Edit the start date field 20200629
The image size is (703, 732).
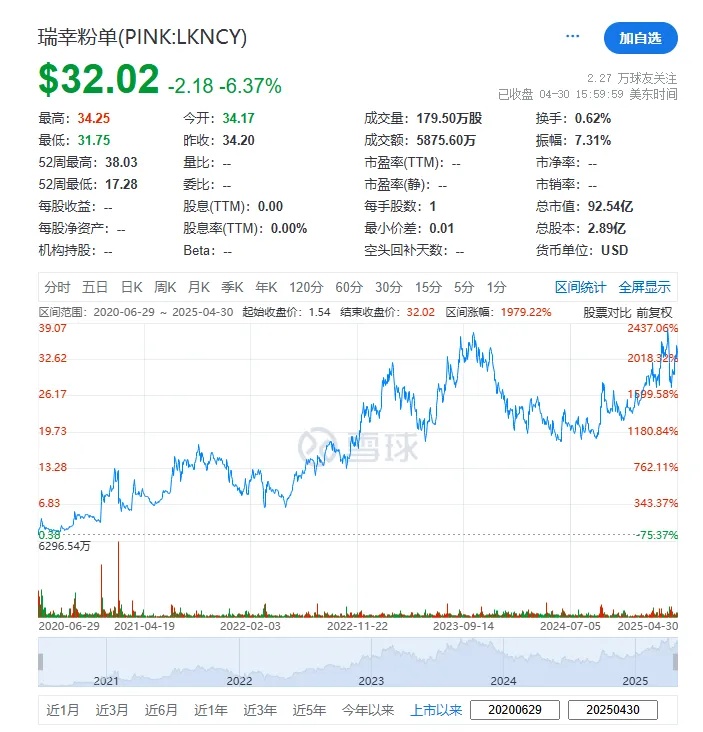[x=511, y=710]
